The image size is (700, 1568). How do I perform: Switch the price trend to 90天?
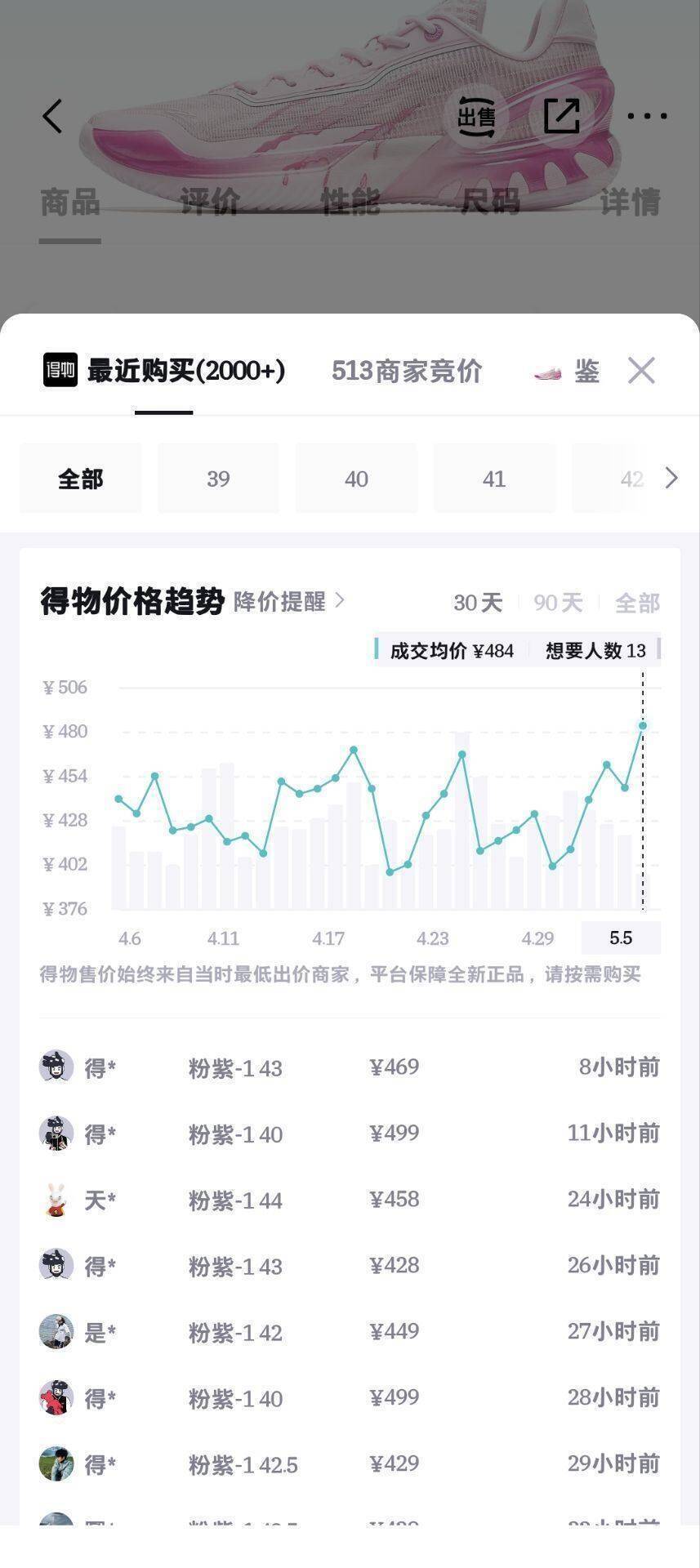[558, 603]
